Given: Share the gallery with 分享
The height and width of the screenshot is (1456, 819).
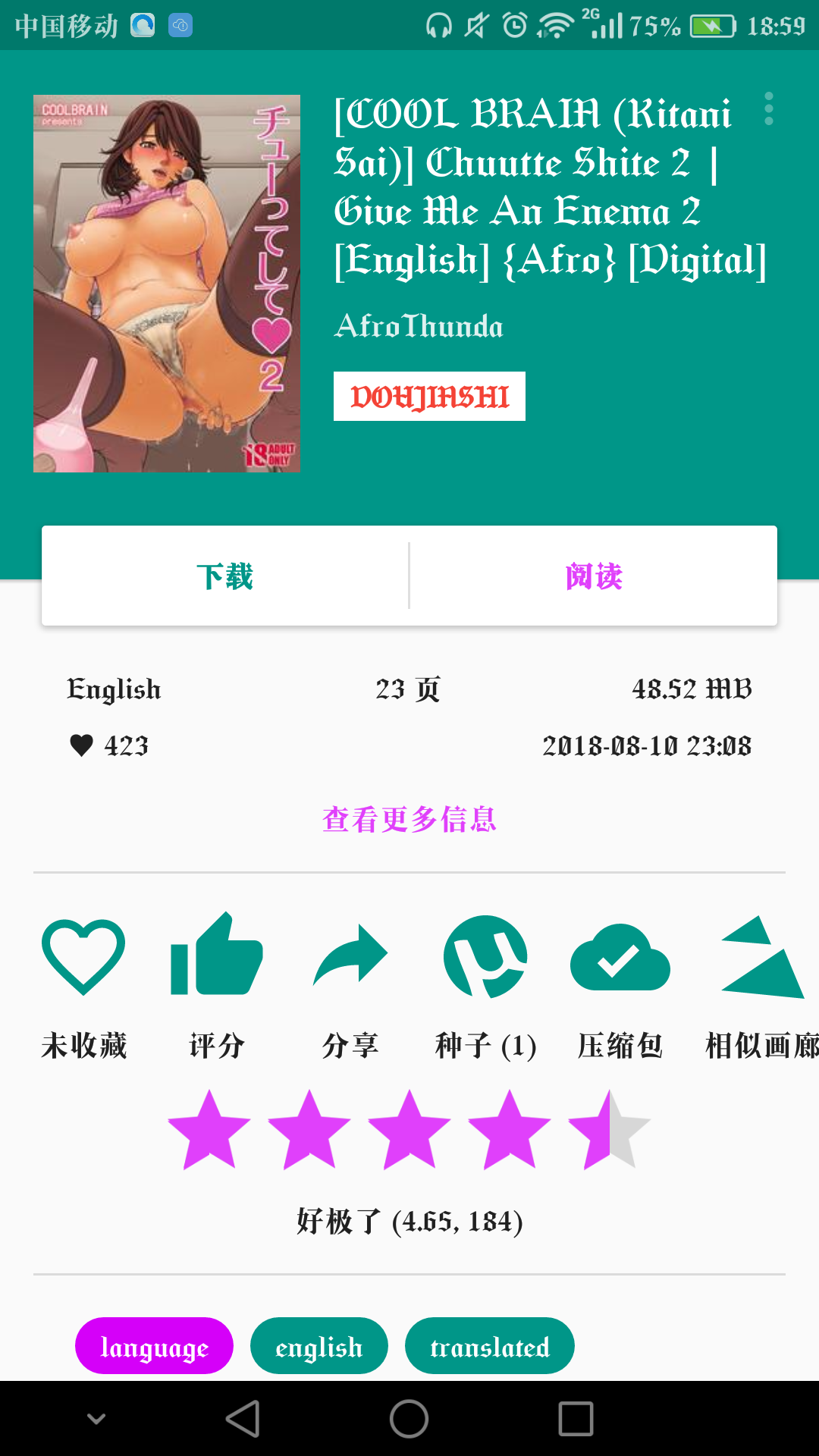Looking at the screenshot, I should coord(350,986).
